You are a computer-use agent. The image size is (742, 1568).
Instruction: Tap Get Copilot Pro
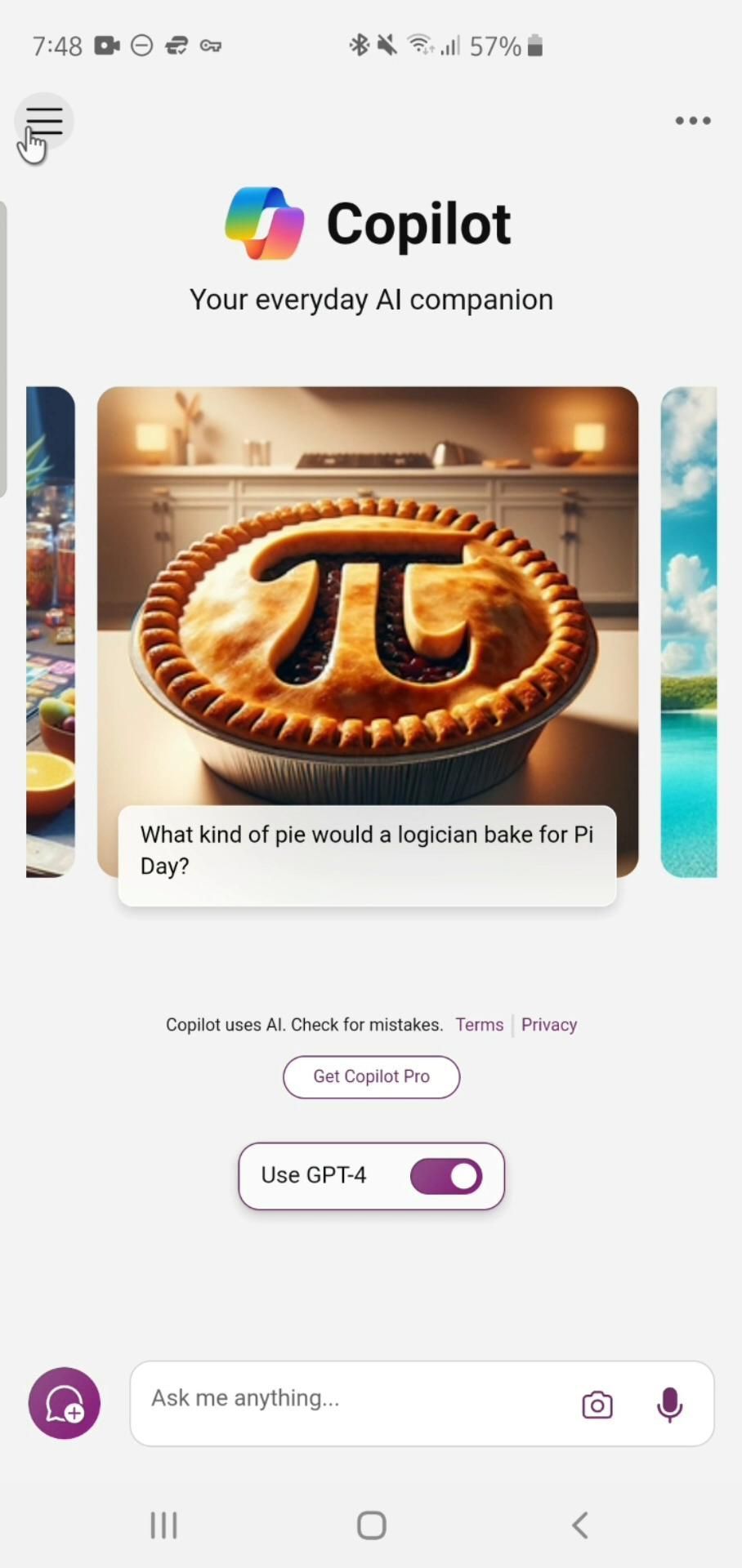371,1076
